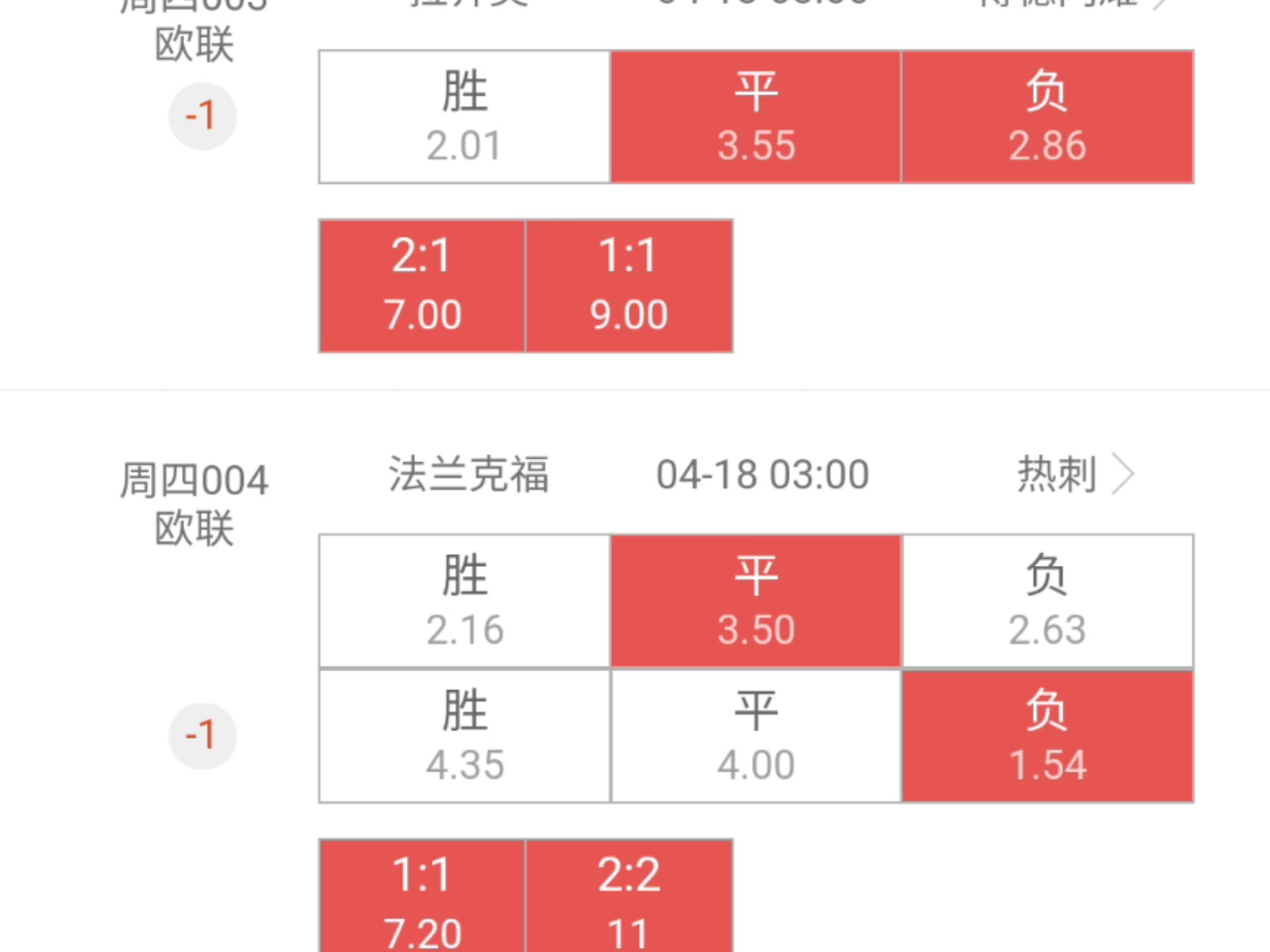Pick 负 at odds 2.63

pyautogui.click(x=1048, y=601)
